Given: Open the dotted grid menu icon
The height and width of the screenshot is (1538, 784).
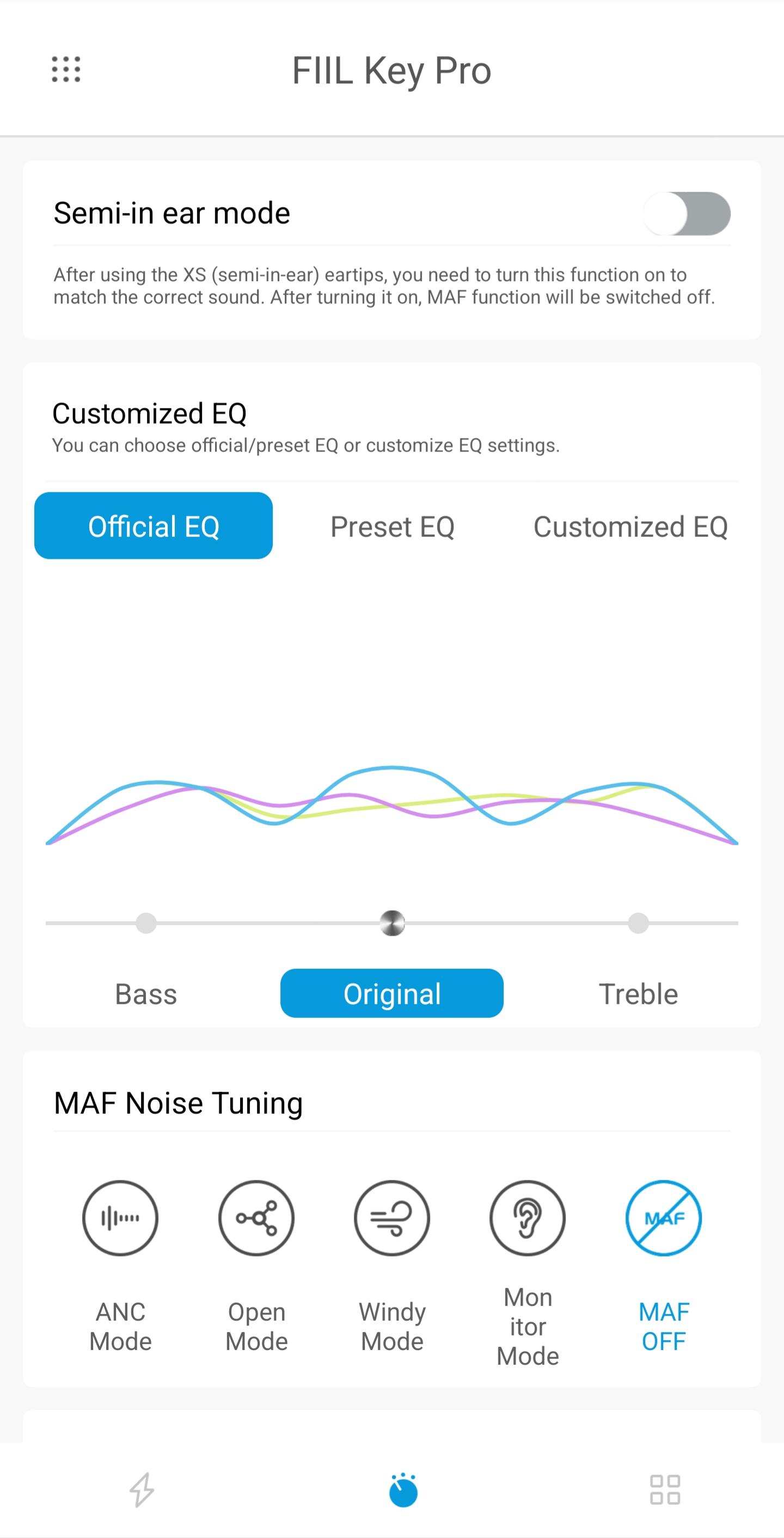Looking at the screenshot, I should click(66, 69).
